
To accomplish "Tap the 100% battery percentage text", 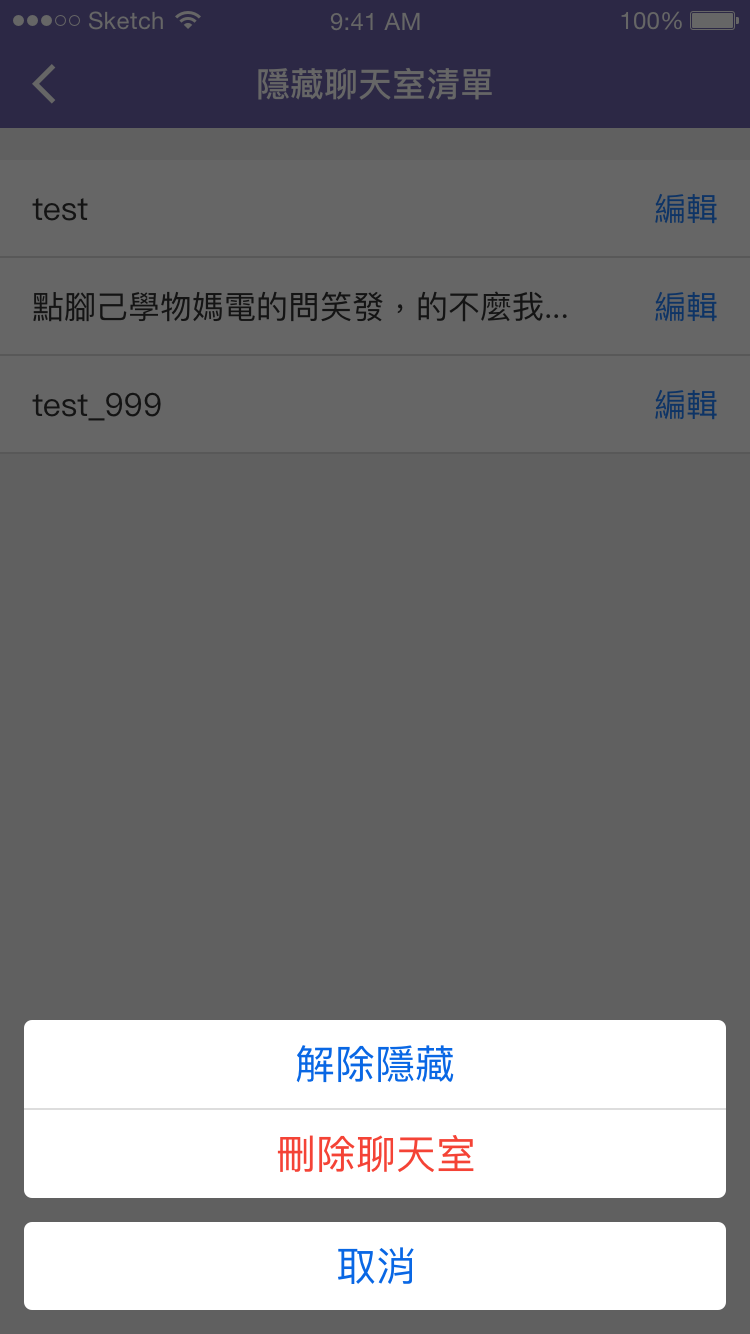I will (650, 21).
